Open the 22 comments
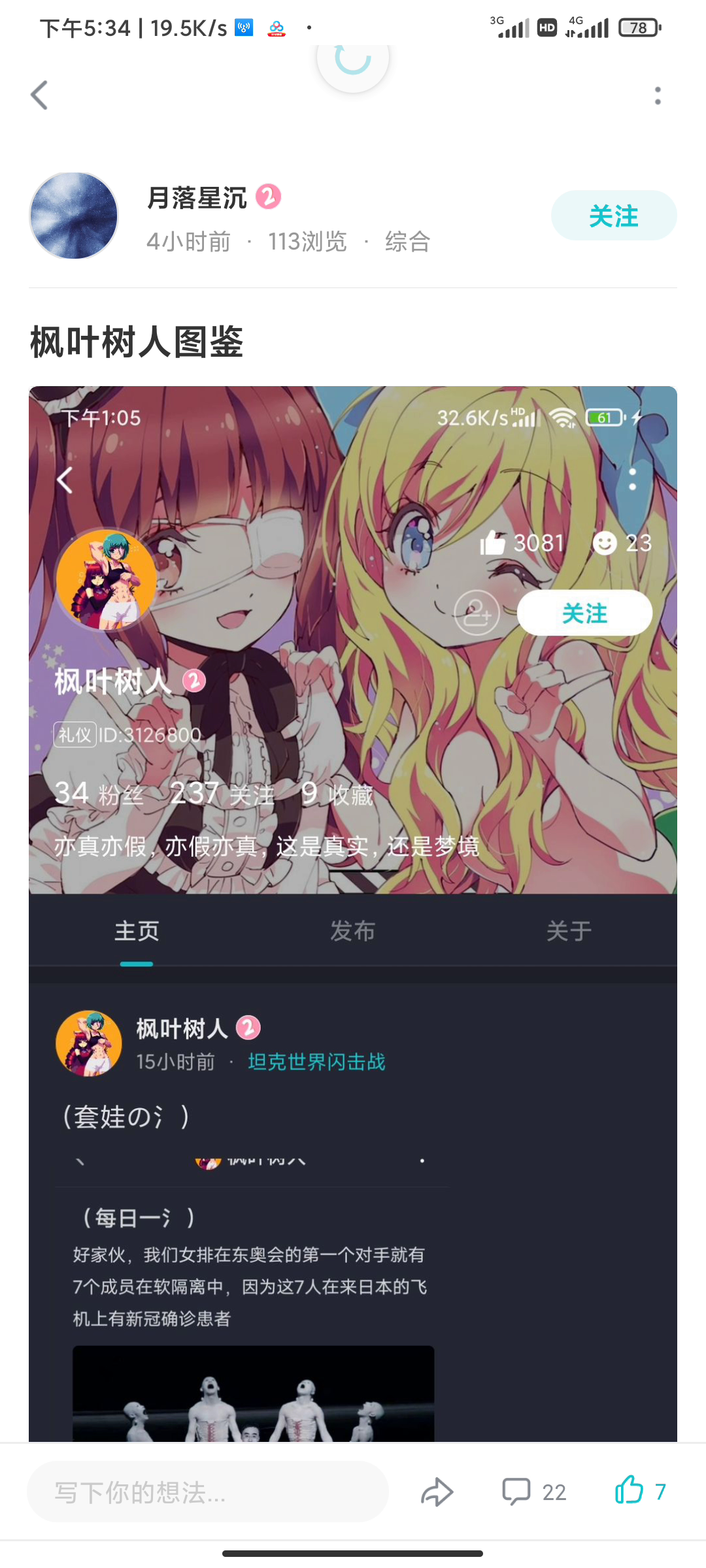This screenshot has width=706, height=1568. tap(533, 1492)
